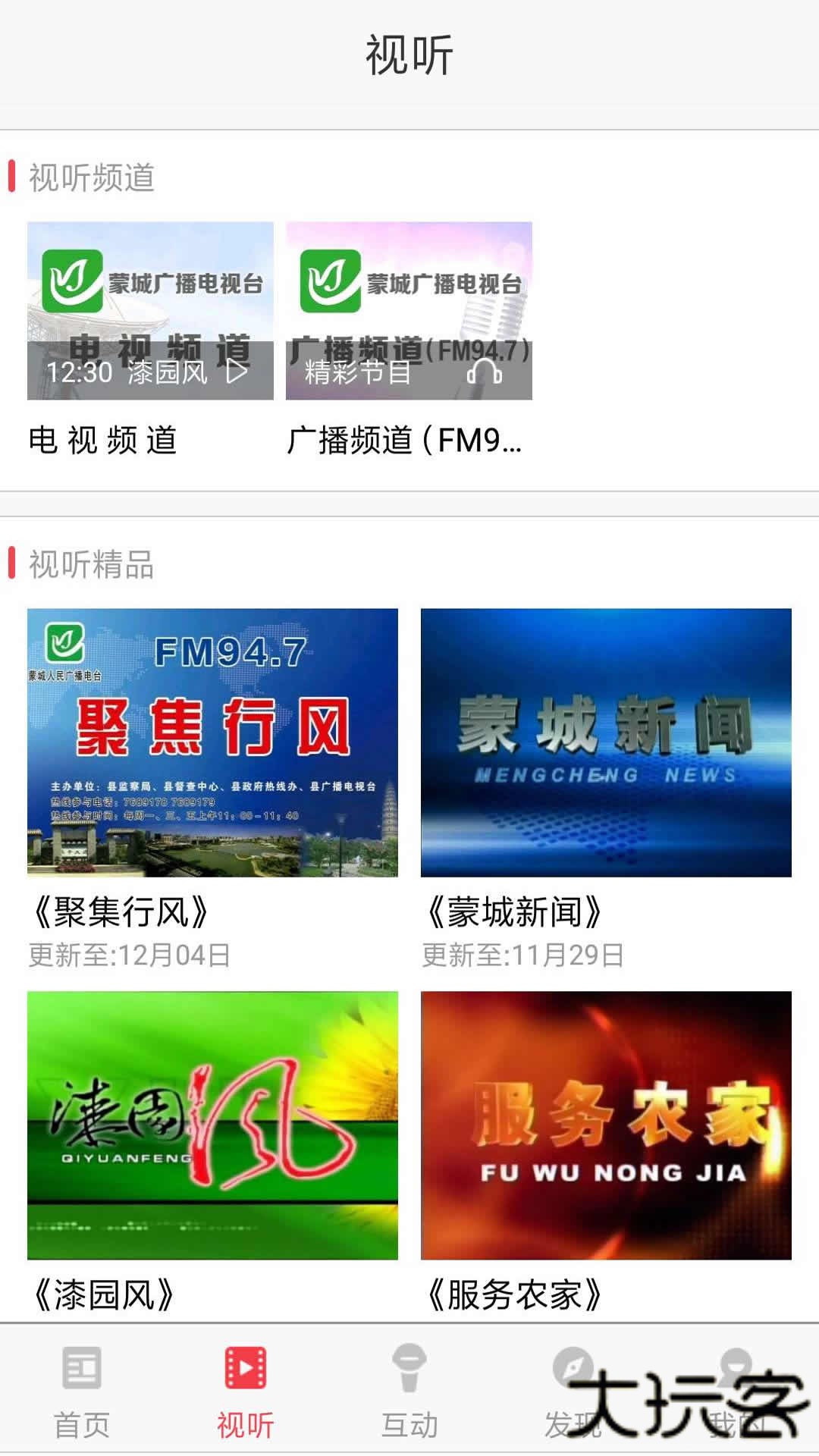Tap the 精彩节目 label on radio thumbnail
Screen dimensions: 819x1456
pos(356,373)
